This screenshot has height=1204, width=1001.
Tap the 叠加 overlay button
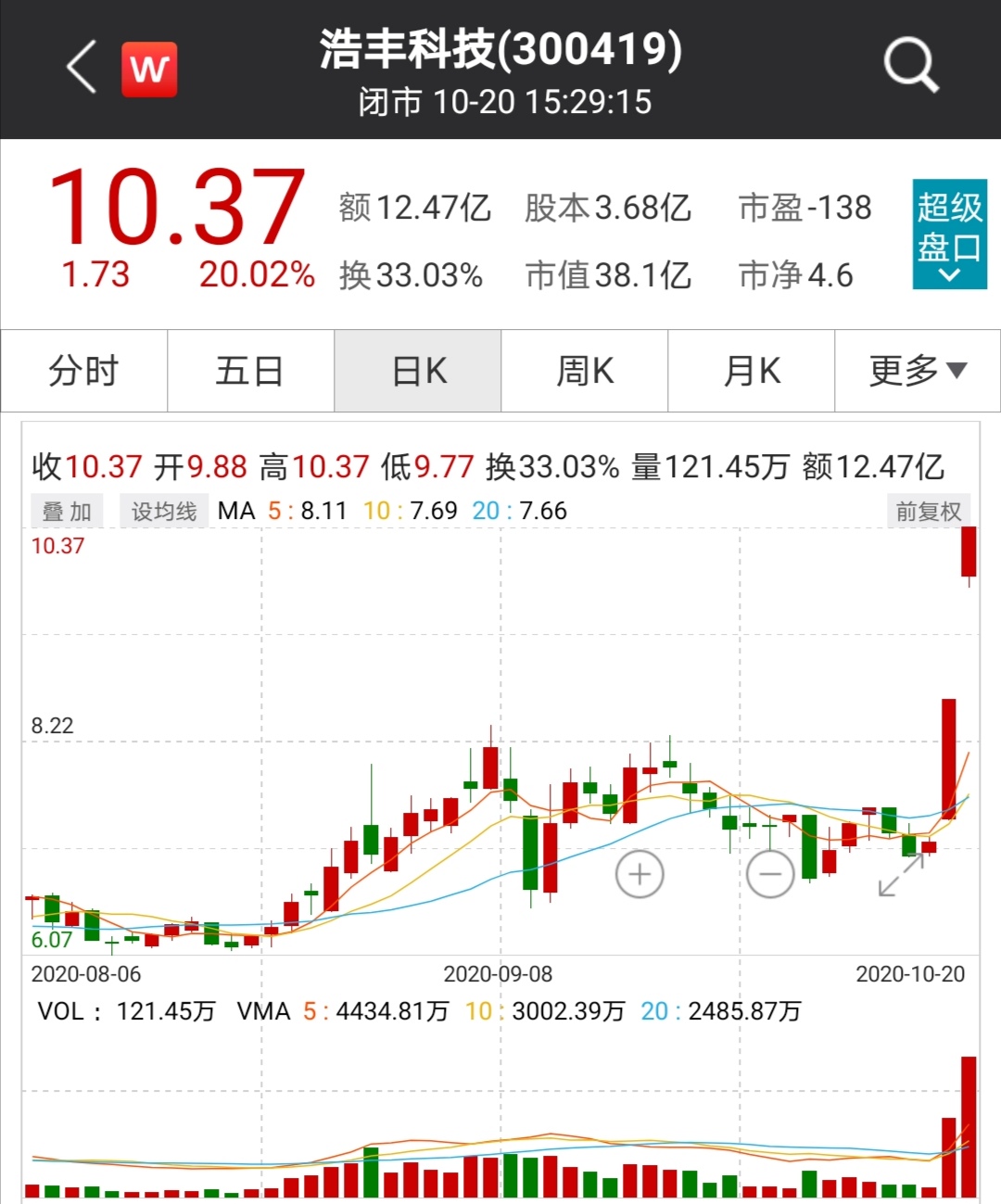pos(67,512)
